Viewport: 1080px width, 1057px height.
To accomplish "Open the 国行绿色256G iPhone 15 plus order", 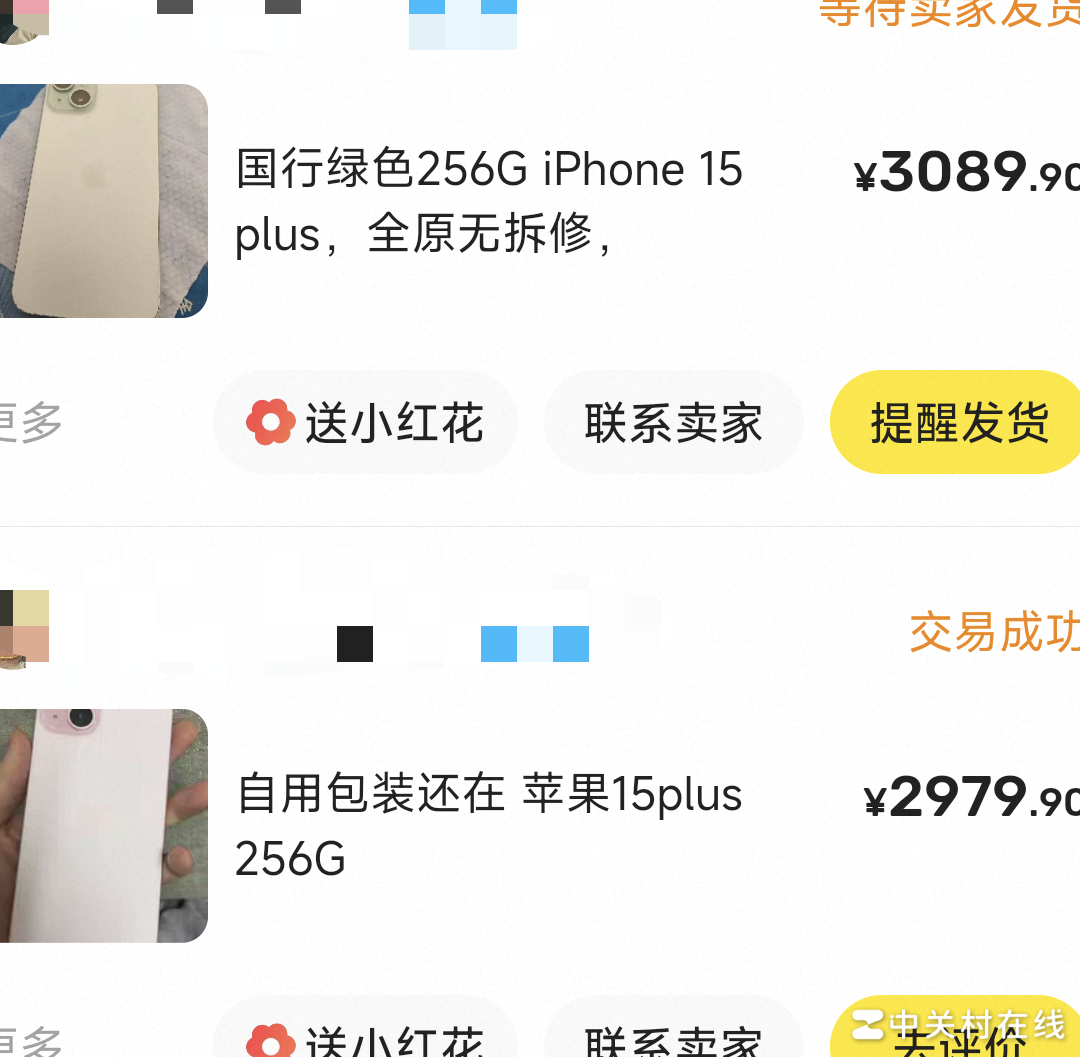I will [x=489, y=201].
